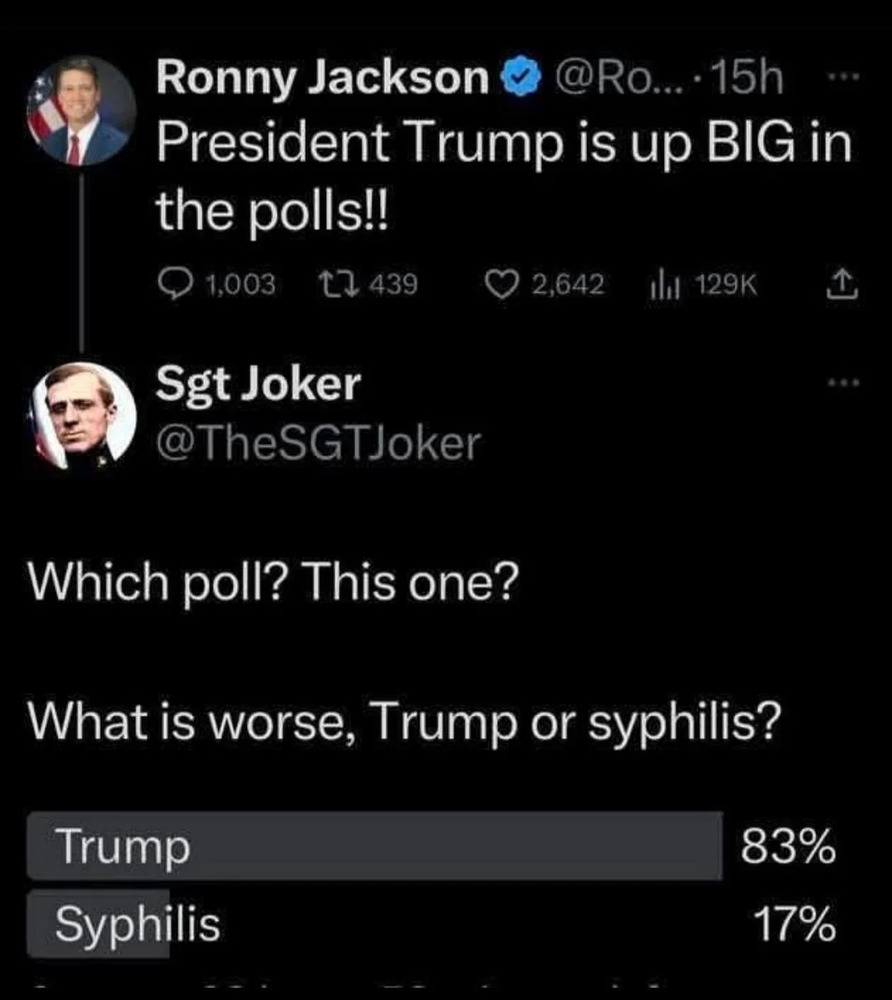Viewport: 892px width, 1000px height.
Task: Open overflow menu on Sgt Joker's reply
Action: click(842, 381)
